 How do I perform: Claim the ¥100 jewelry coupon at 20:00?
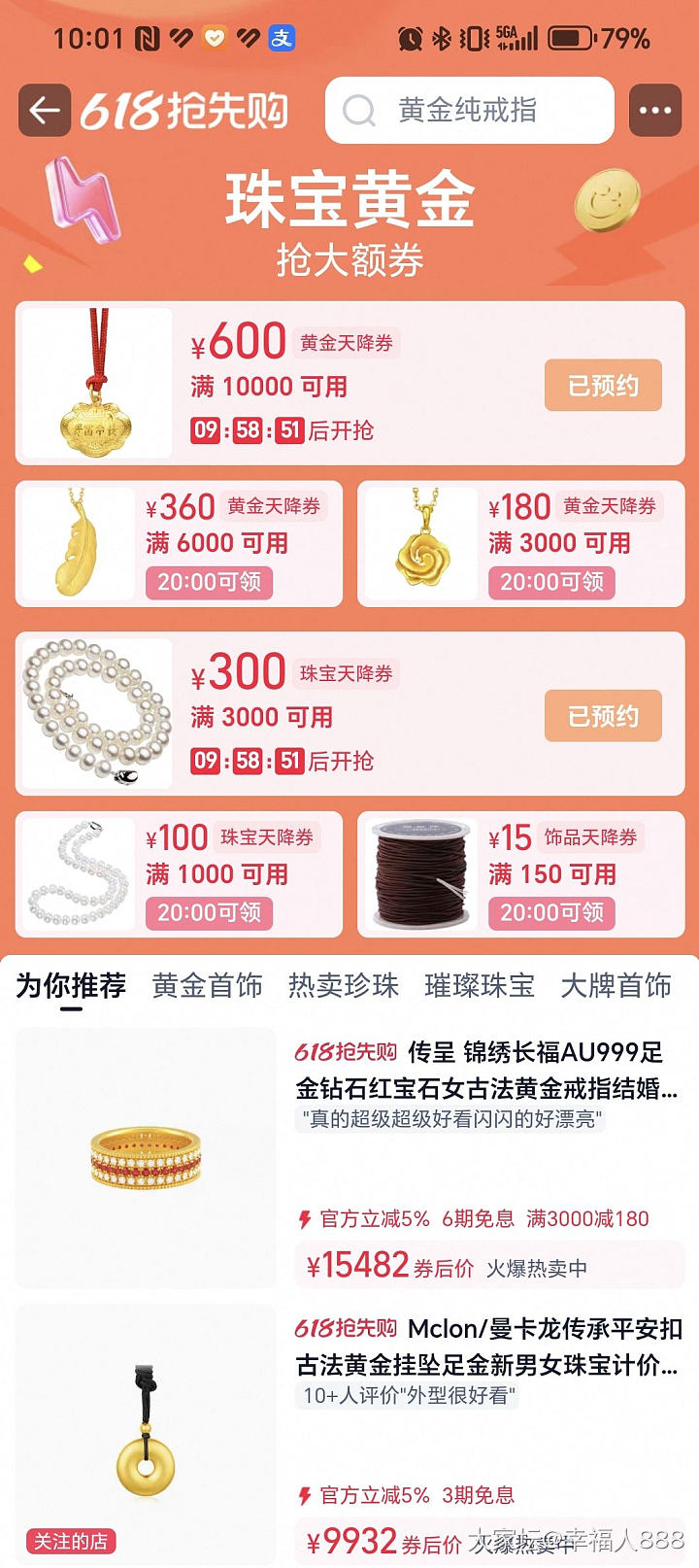click(x=209, y=912)
